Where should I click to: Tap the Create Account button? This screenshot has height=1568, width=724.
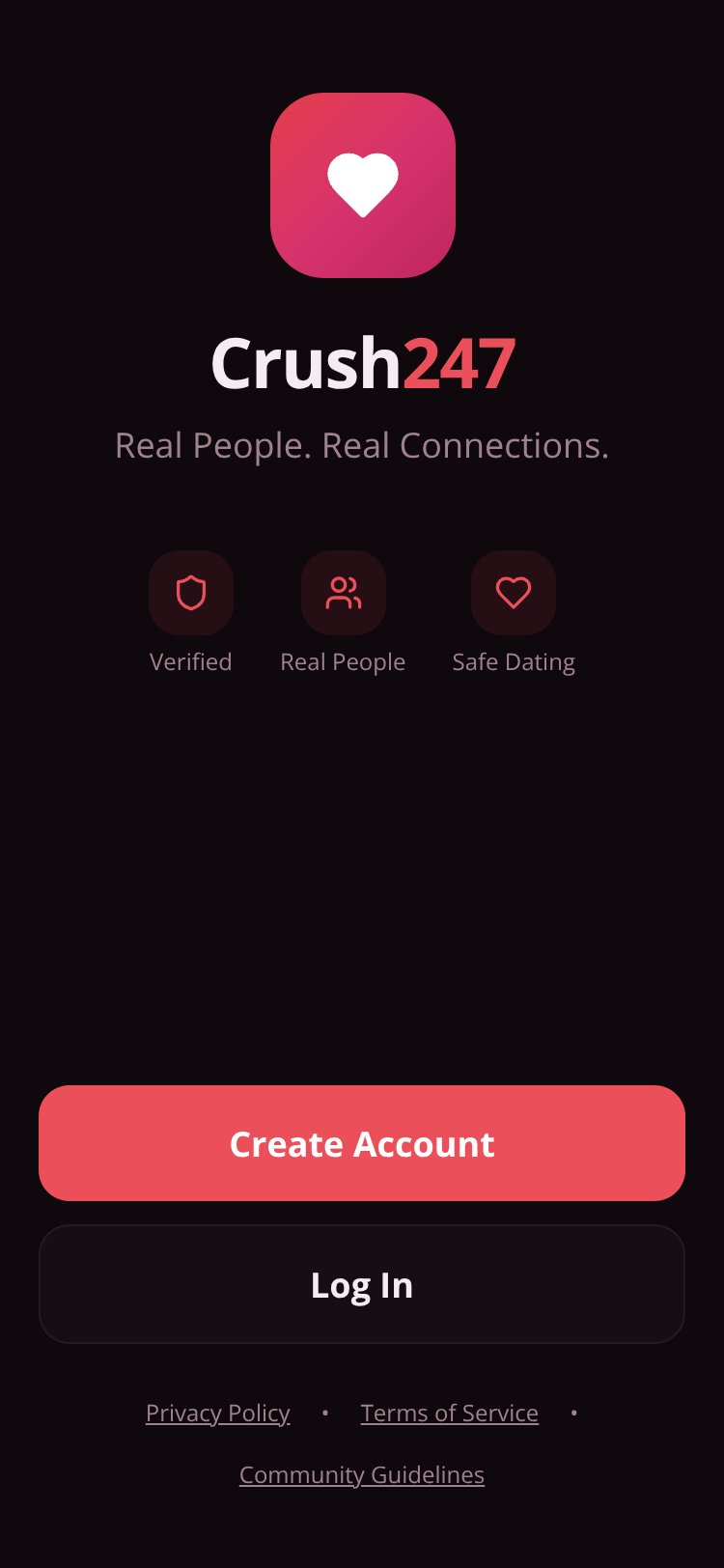pos(362,1143)
